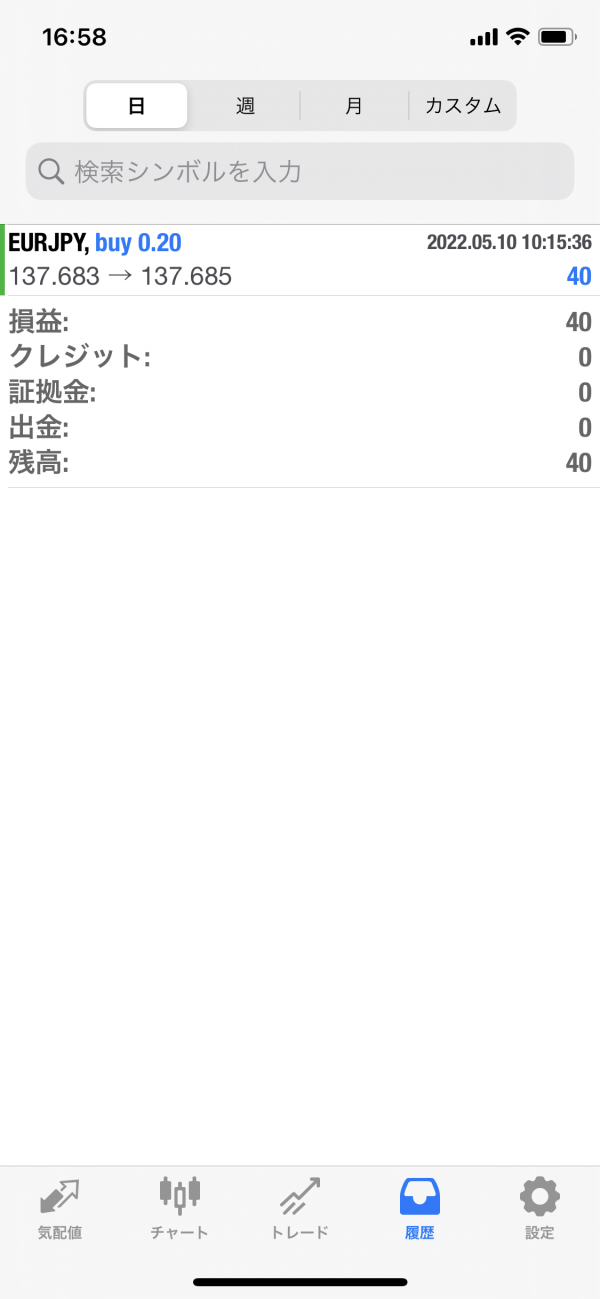Image resolution: width=600 pixels, height=1299 pixels.
Task: Switch to the トレード trade tab
Action: [x=300, y=1208]
